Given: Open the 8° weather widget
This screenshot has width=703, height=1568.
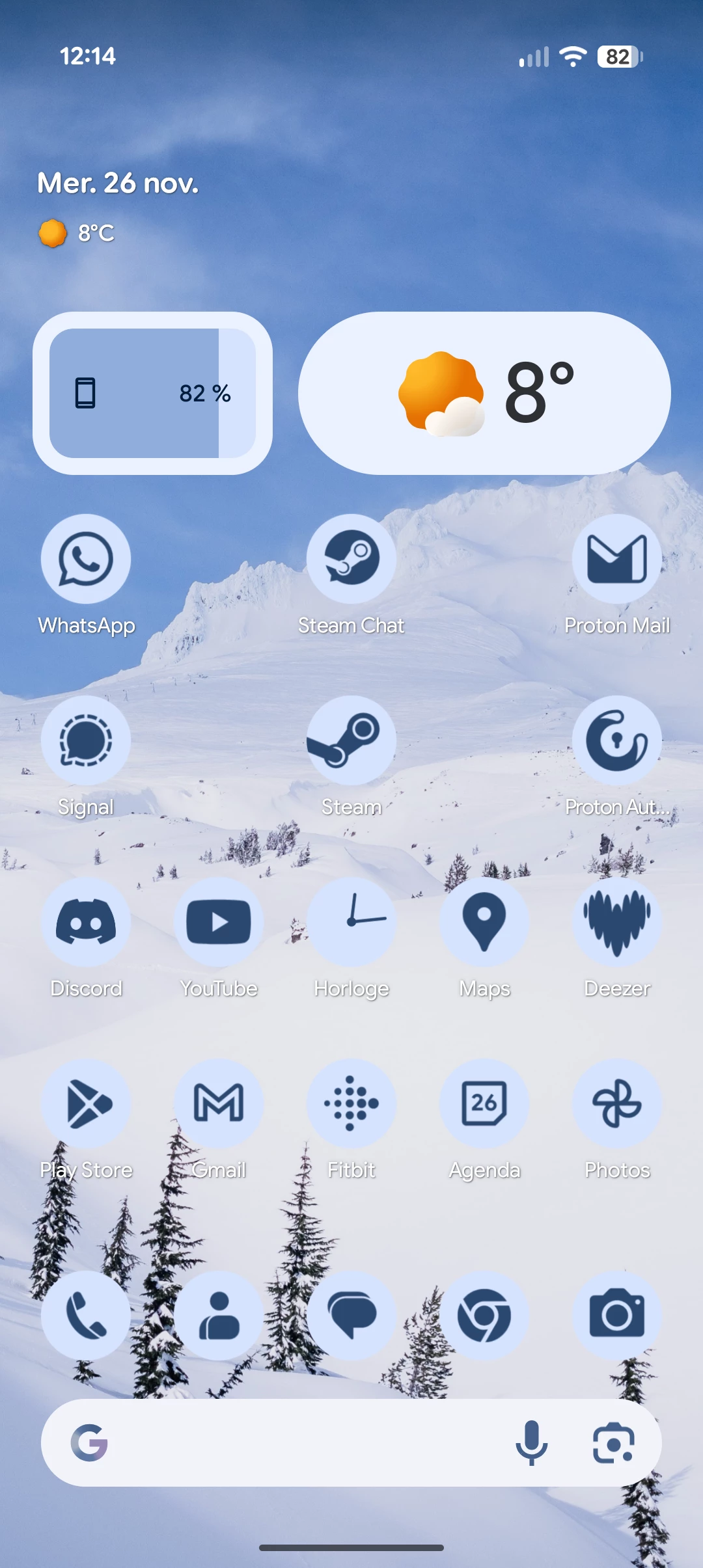Looking at the screenshot, I should [x=484, y=393].
